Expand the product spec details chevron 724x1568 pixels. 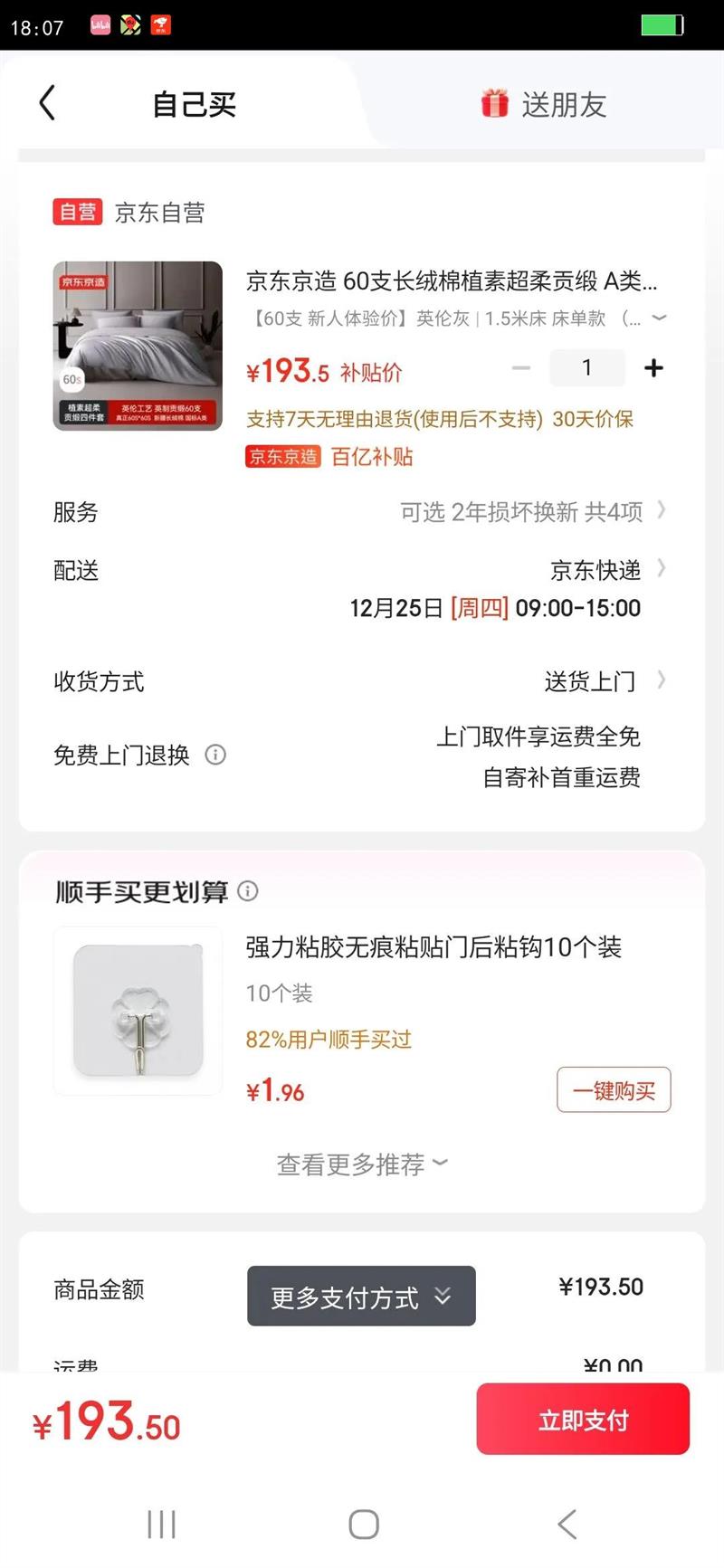pos(660,318)
